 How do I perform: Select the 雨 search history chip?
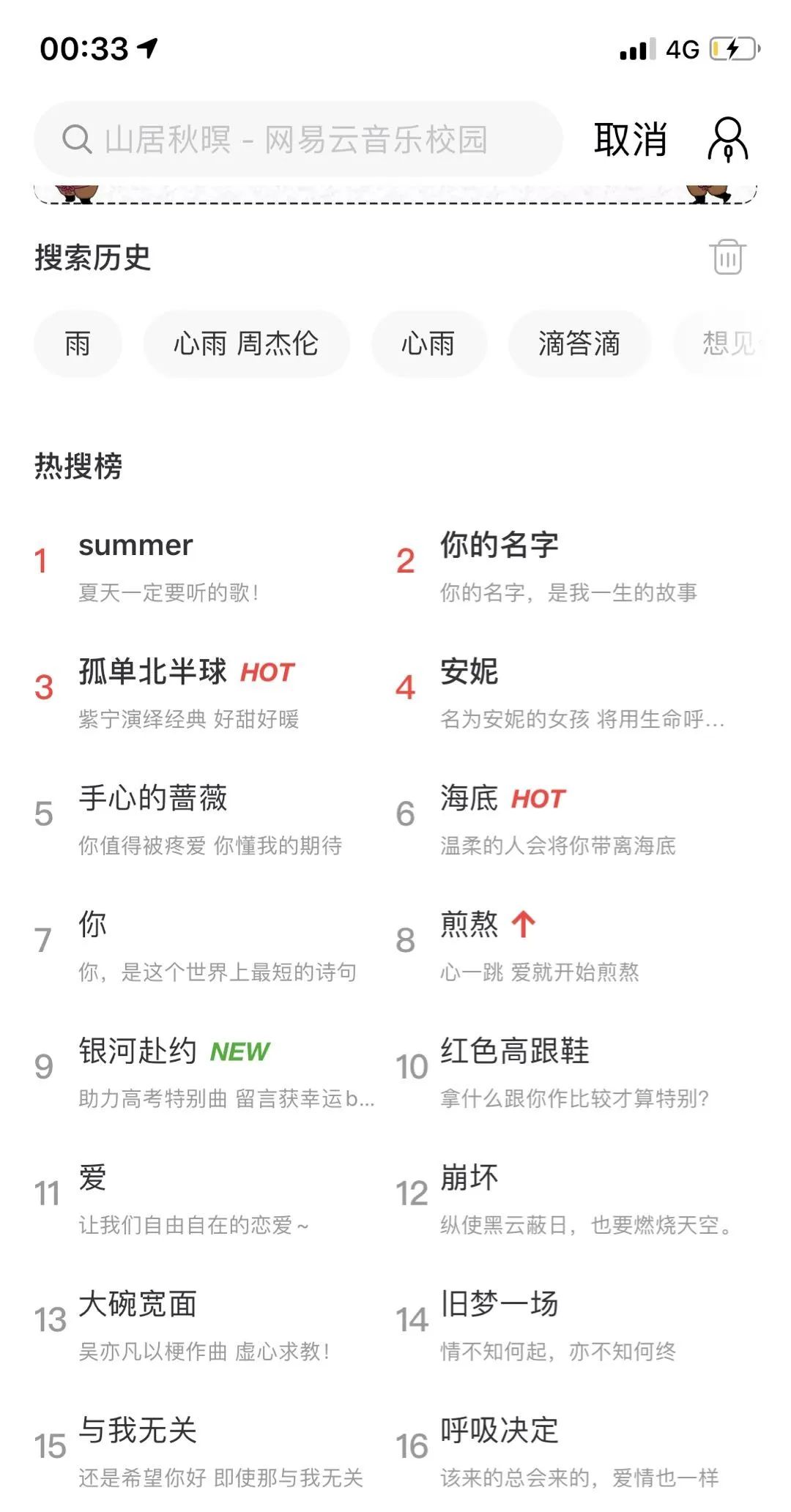78,343
